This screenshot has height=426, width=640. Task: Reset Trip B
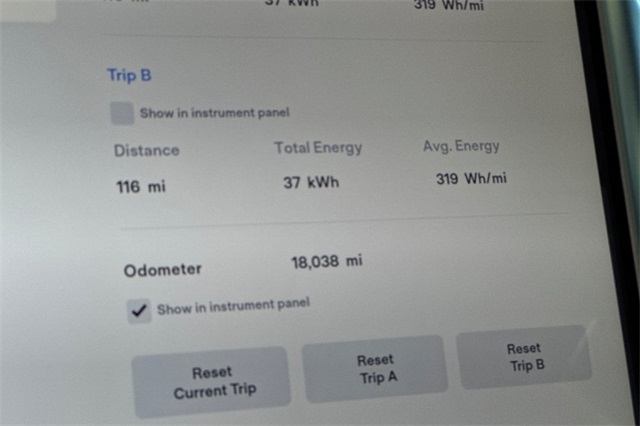click(524, 356)
